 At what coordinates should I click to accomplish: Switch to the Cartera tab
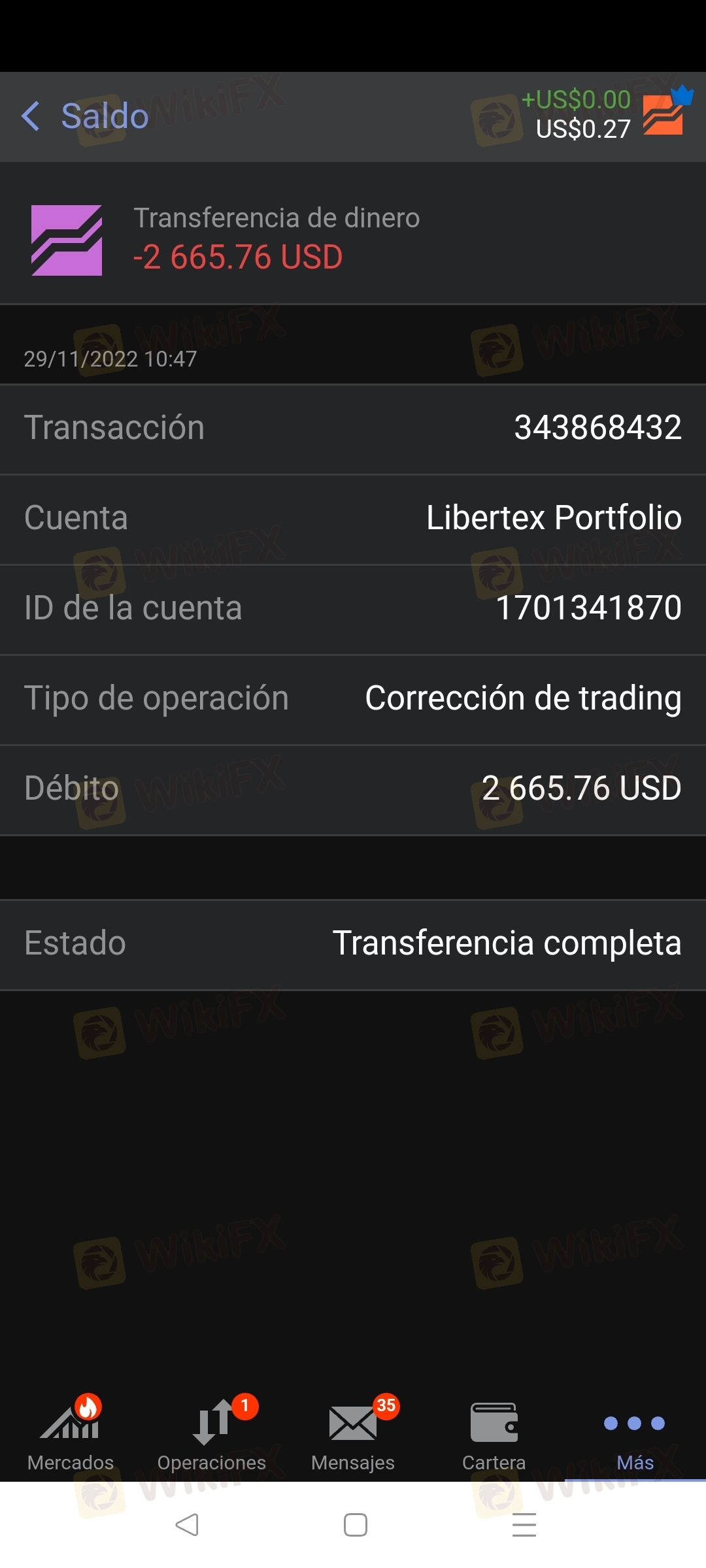tap(494, 1433)
